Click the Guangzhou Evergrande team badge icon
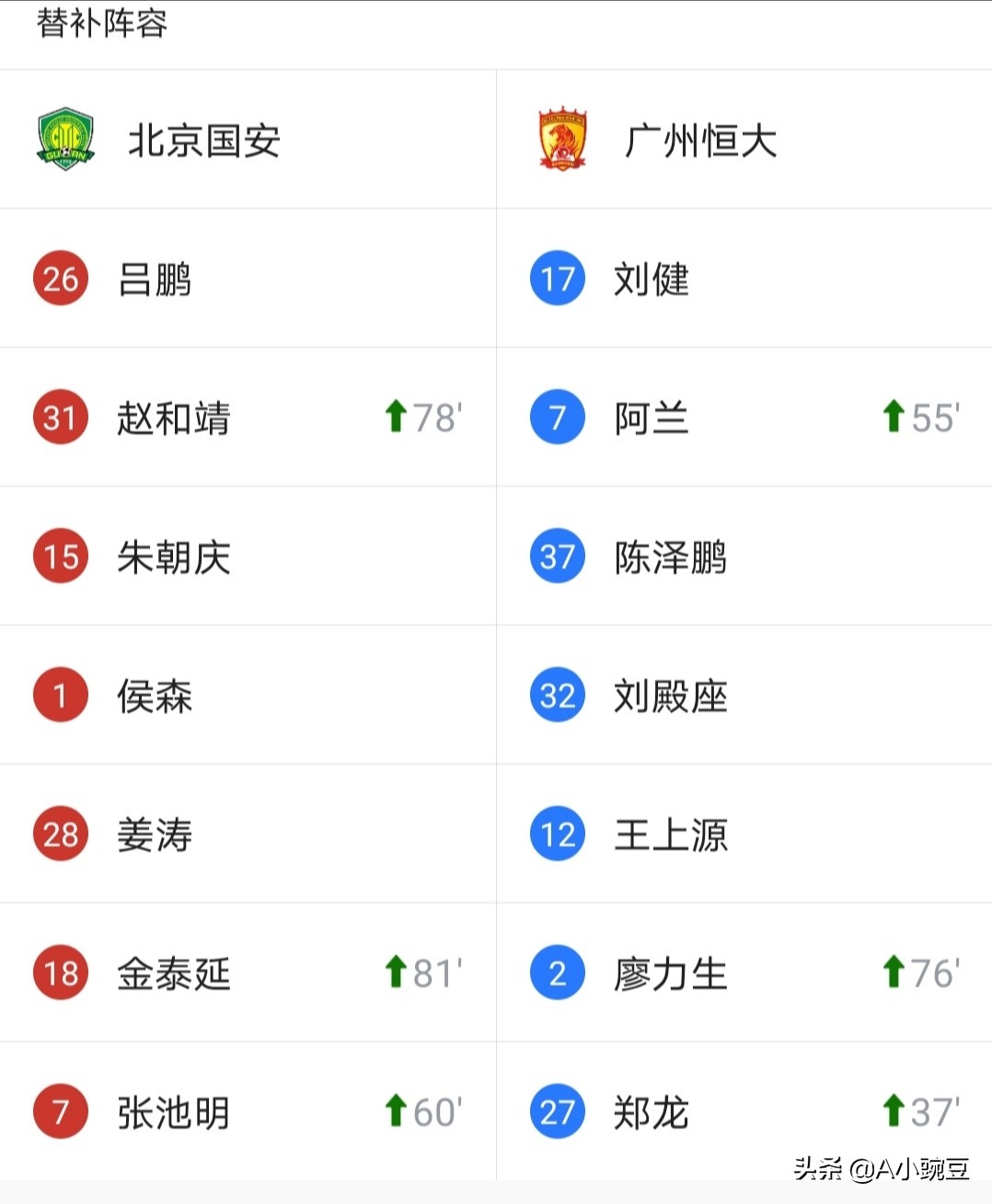The width and height of the screenshot is (992, 1204). pyautogui.click(x=559, y=140)
